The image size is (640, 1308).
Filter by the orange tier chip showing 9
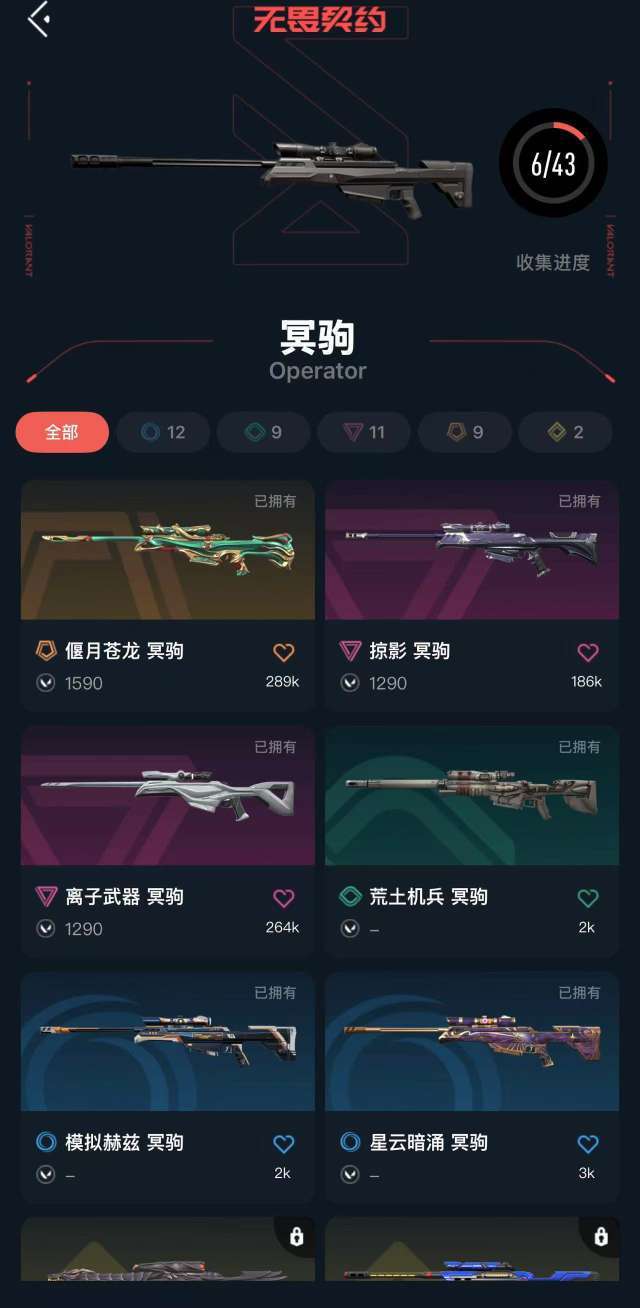[x=465, y=432]
